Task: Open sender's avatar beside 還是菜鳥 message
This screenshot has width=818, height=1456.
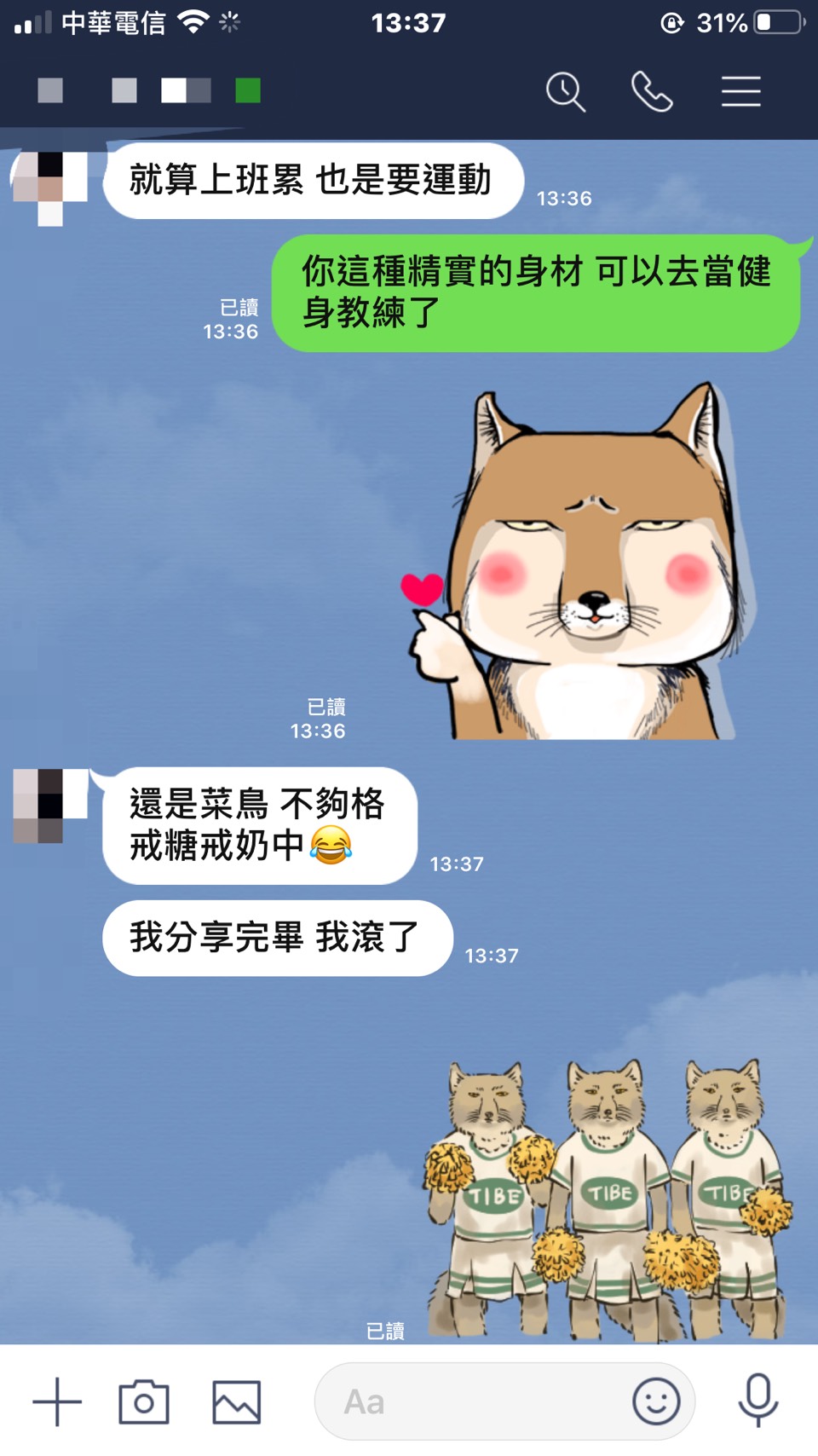Action: [50, 806]
